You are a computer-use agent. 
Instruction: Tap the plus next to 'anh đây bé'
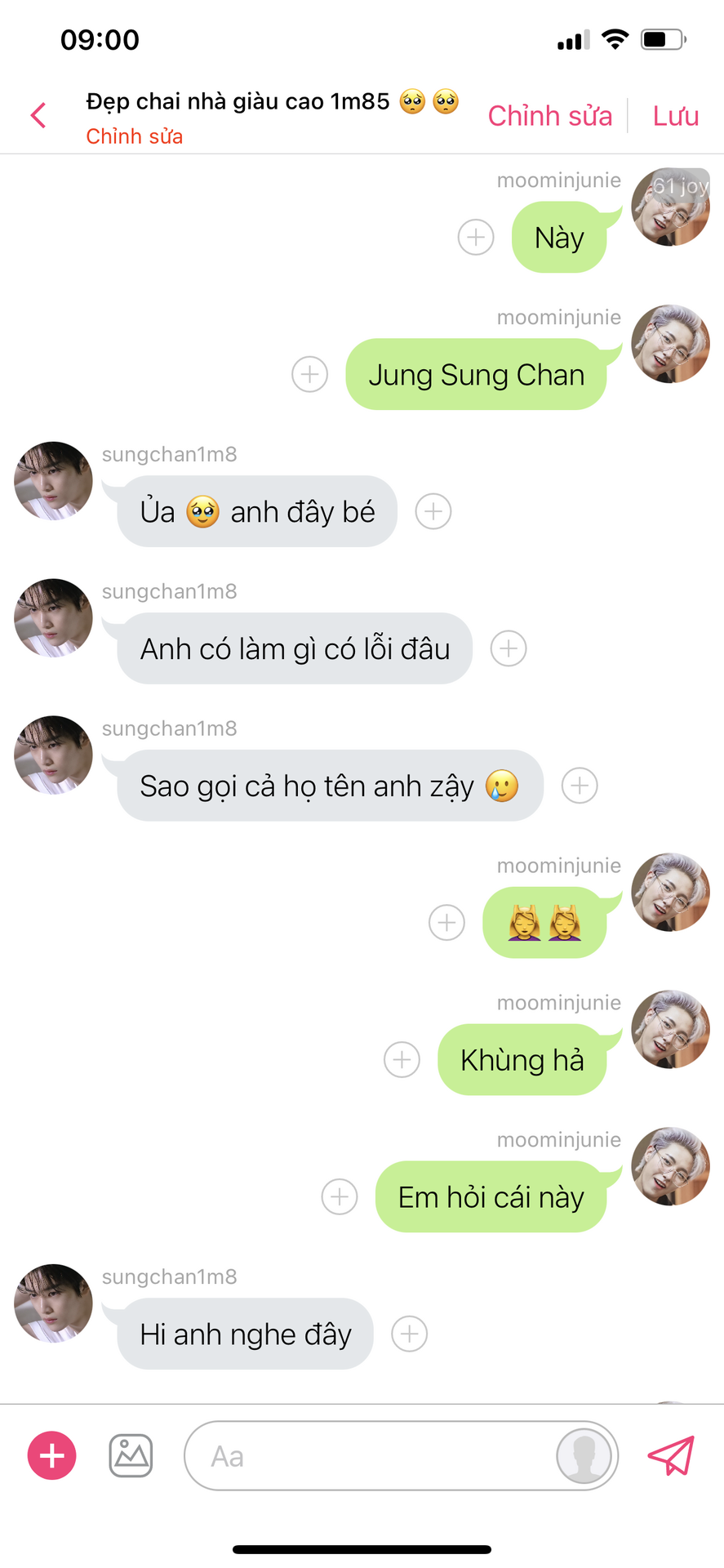click(433, 512)
